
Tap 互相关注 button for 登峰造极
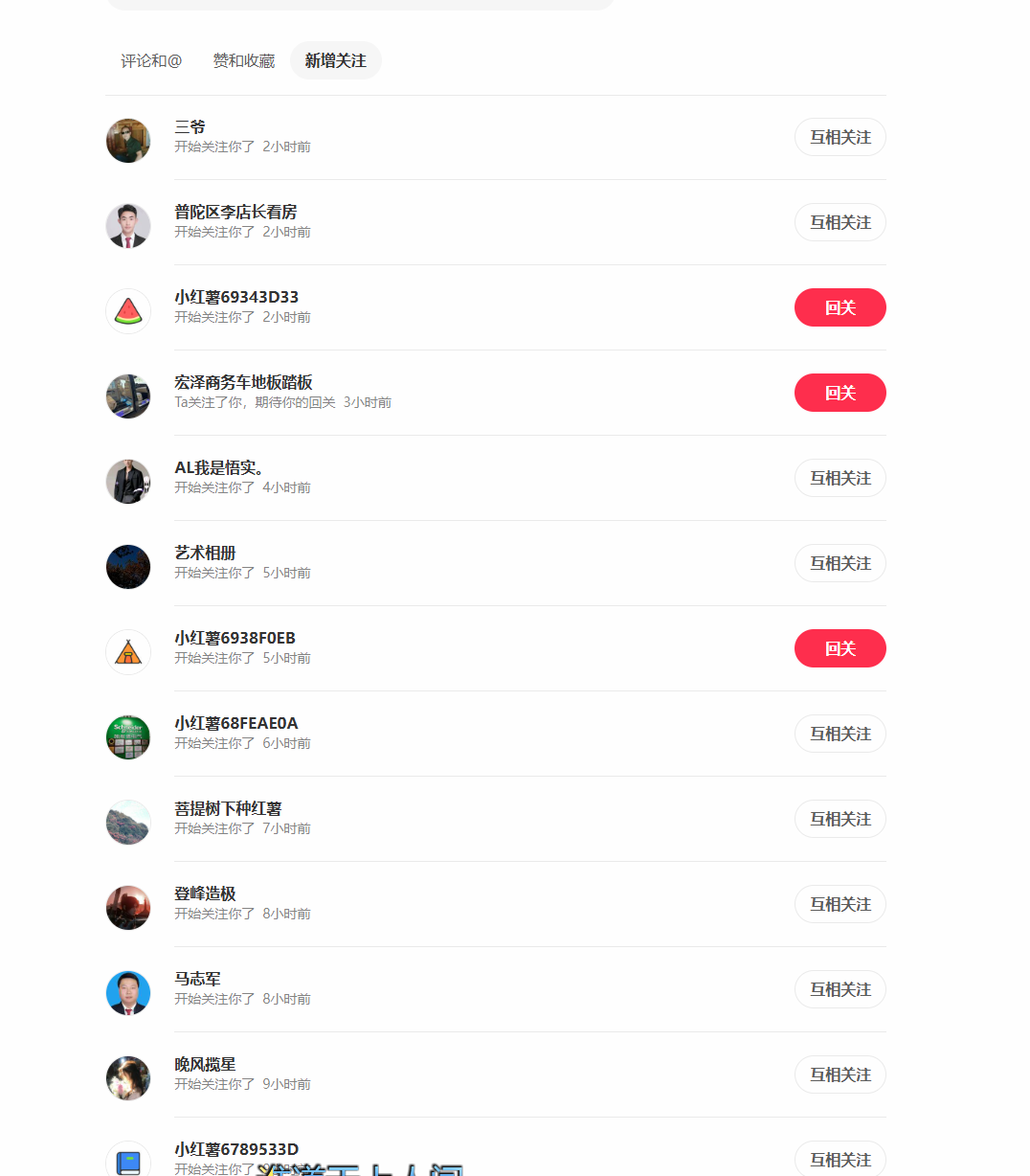pyautogui.click(x=840, y=904)
